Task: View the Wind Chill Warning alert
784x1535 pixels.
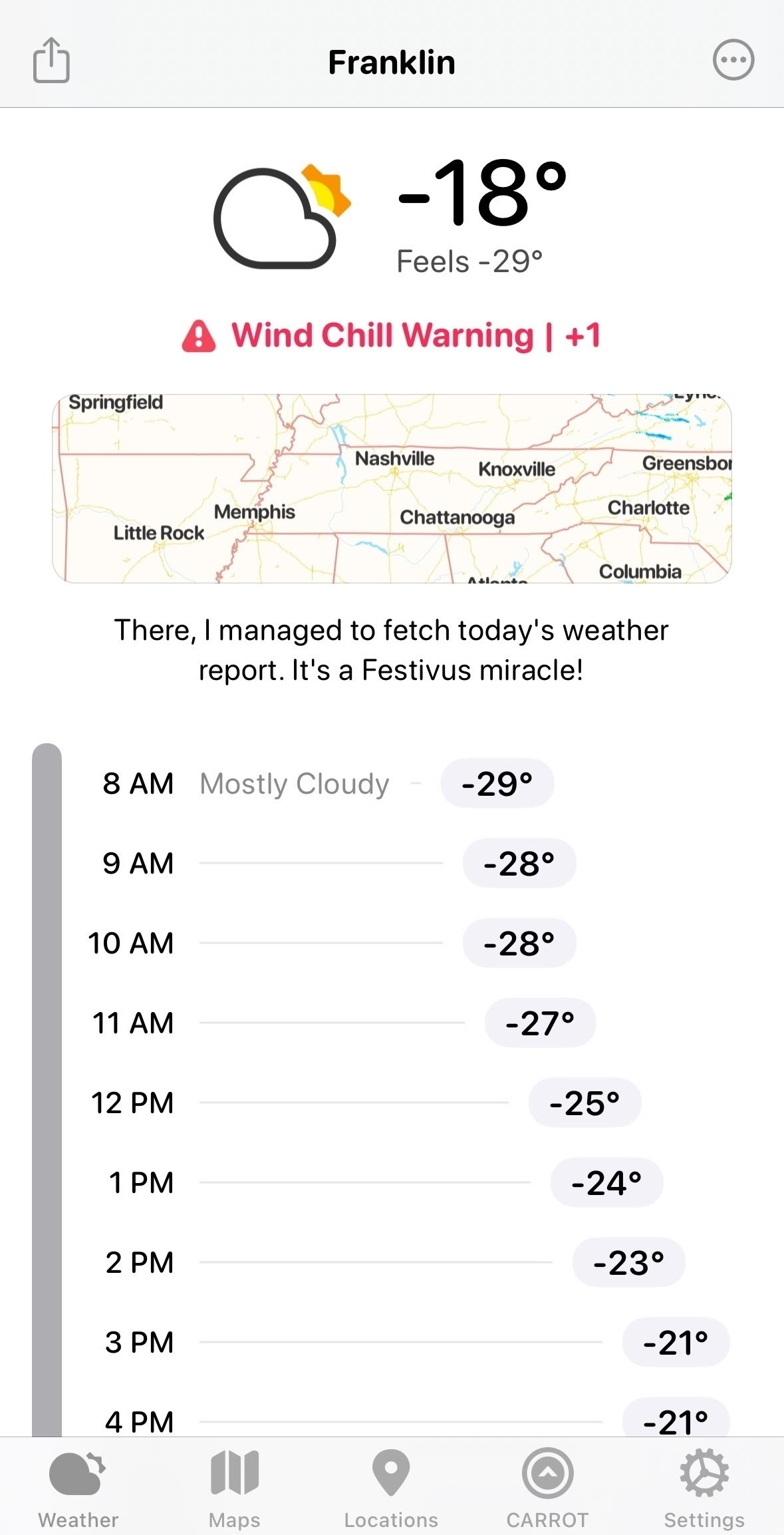Action: (392, 335)
